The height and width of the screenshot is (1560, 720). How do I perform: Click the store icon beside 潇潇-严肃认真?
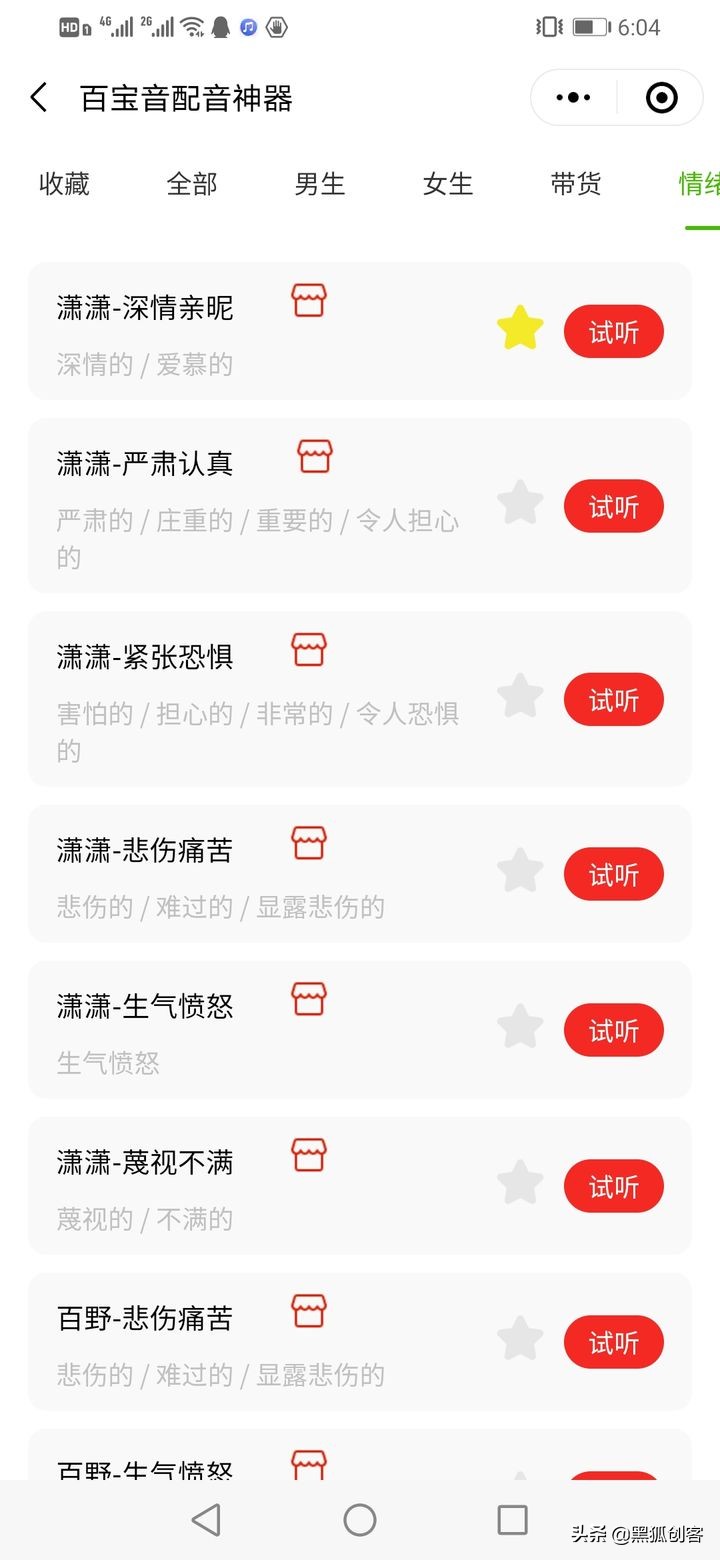click(314, 455)
